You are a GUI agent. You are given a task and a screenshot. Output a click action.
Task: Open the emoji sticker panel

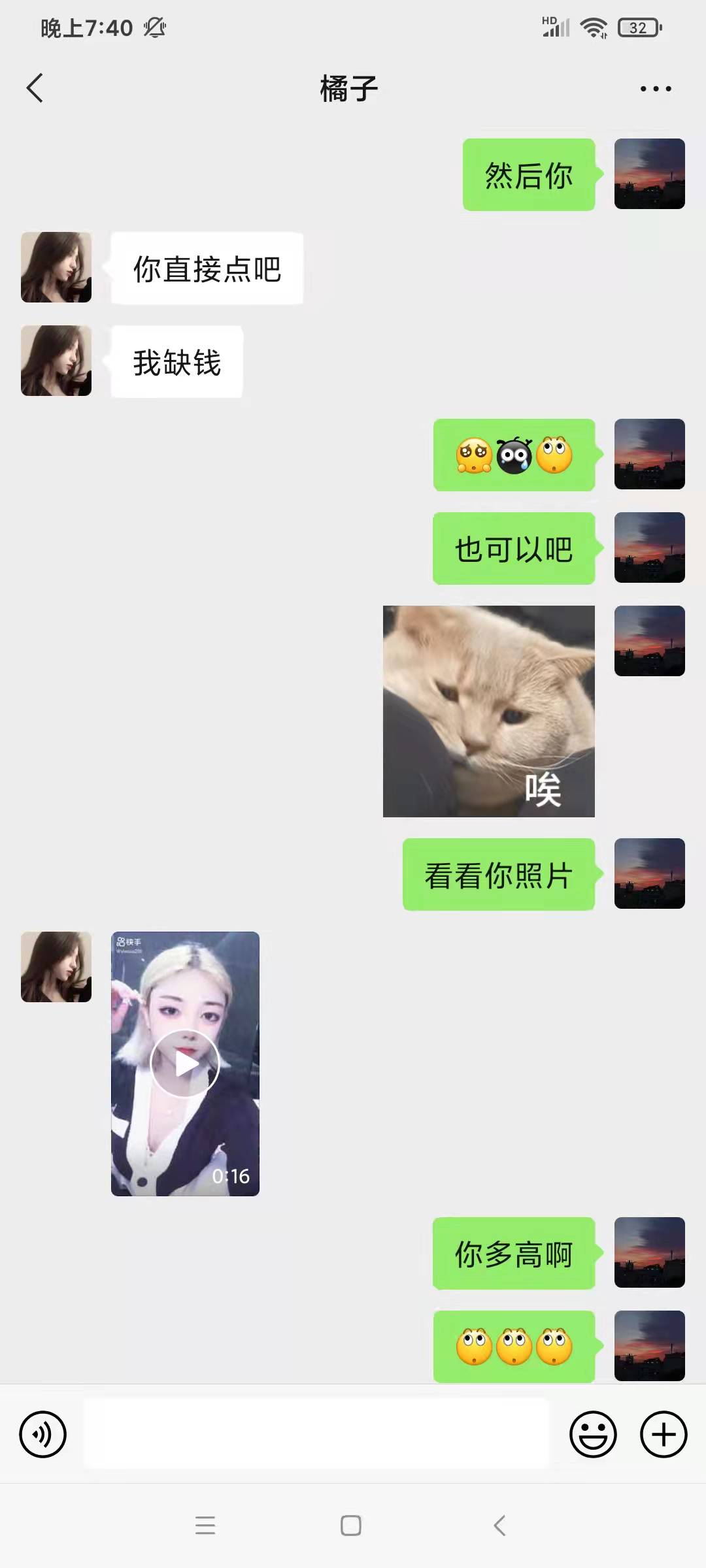[593, 1435]
